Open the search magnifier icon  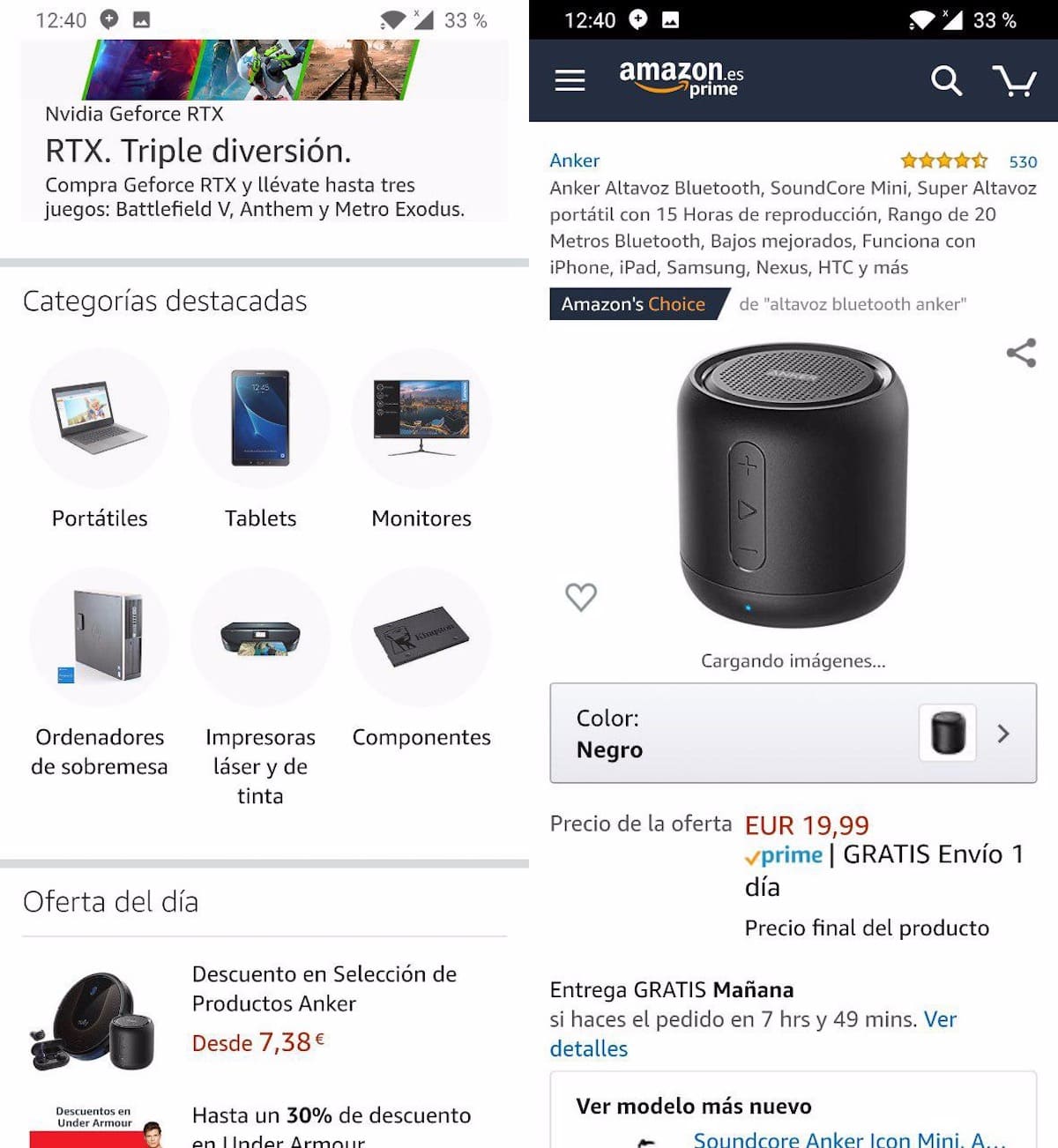click(x=946, y=80)
